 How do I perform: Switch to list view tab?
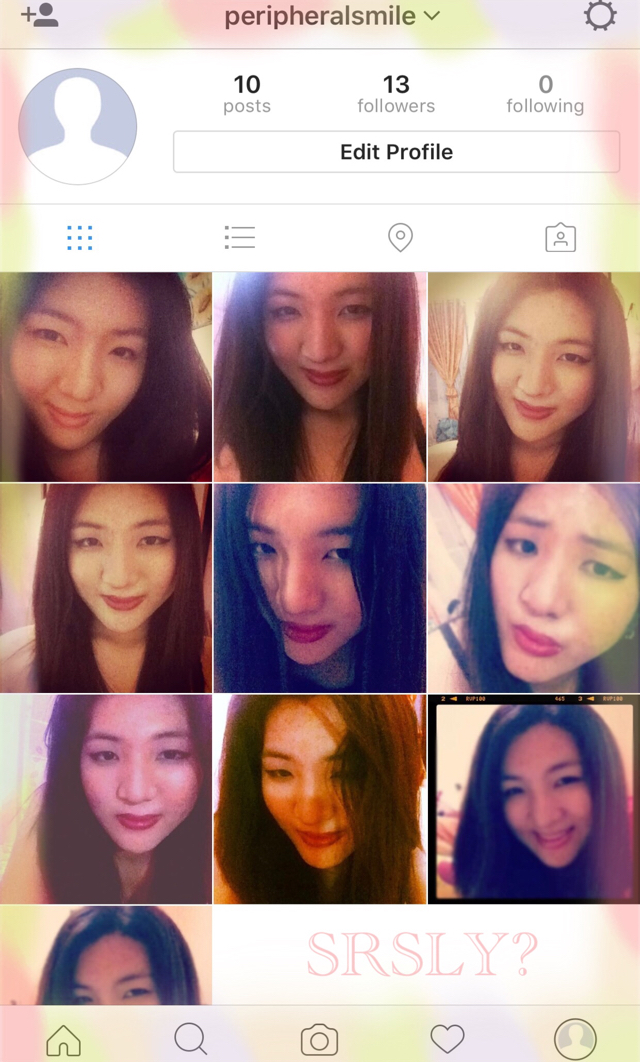click(x=240, y=237)
